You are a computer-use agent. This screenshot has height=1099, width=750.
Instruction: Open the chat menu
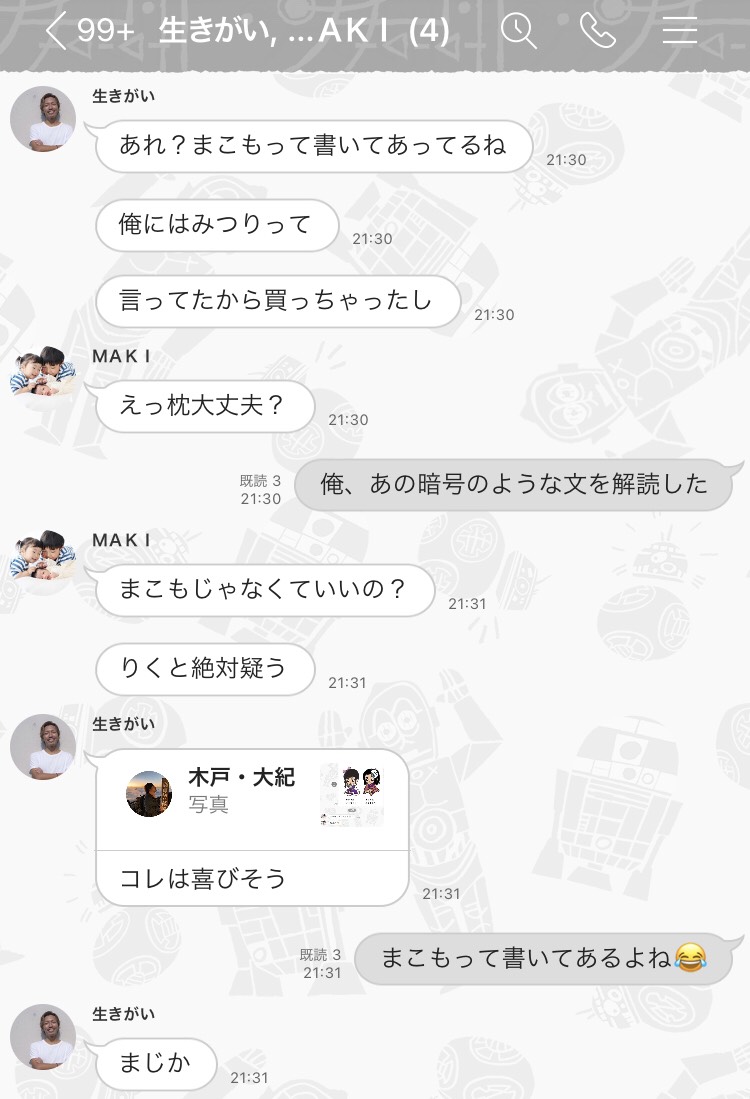coord(680,32)
